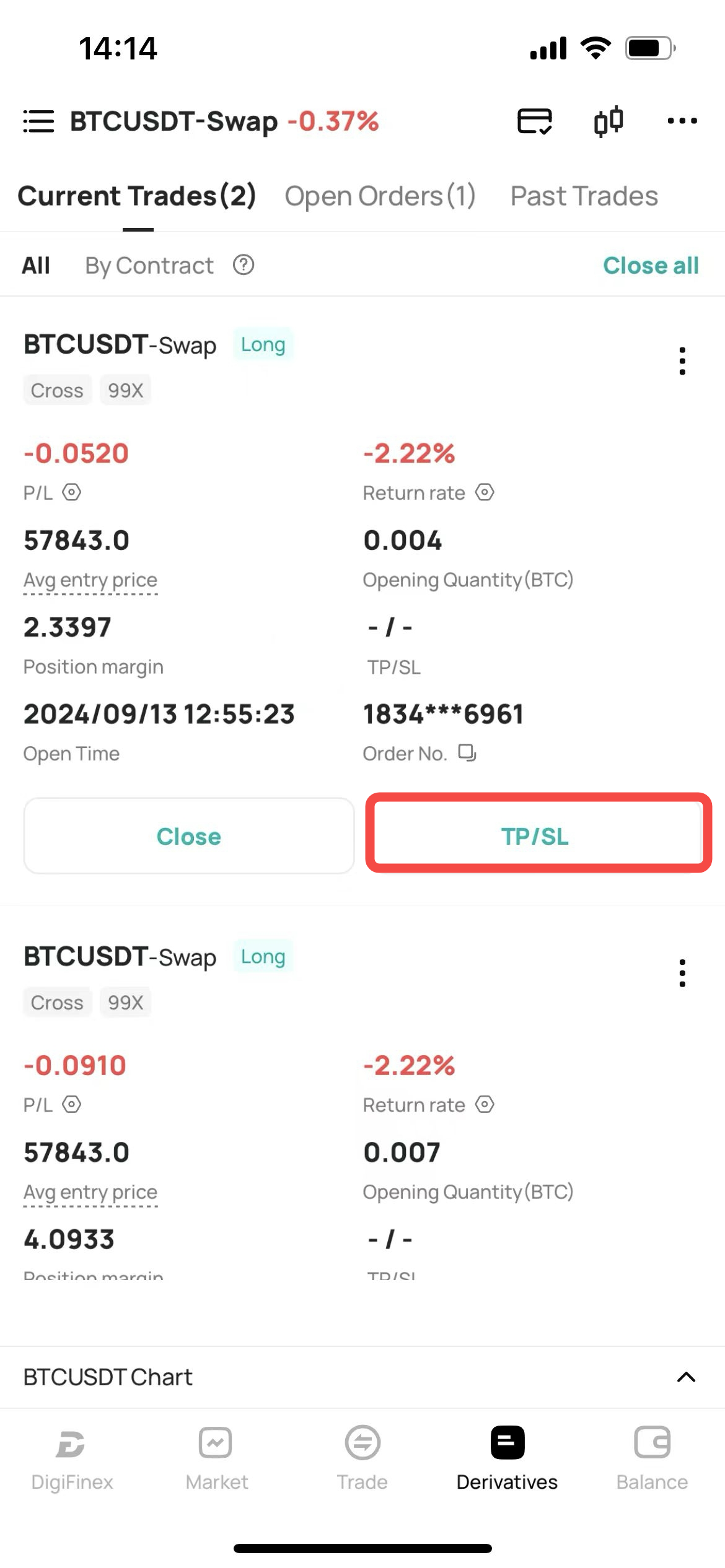This screenshot has width=725, height=1568.
Task: Close all positions
Action: pos(651,266)
